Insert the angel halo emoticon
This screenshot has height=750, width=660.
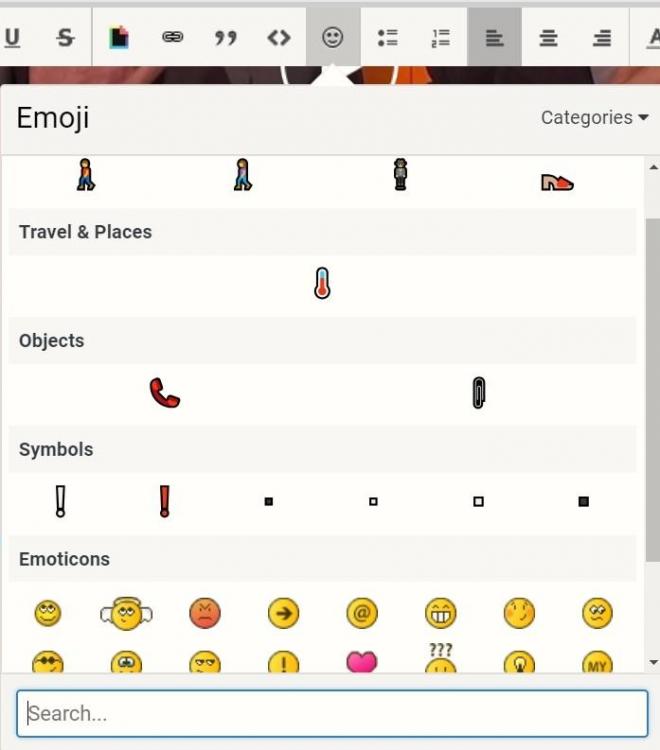(125, 612)
